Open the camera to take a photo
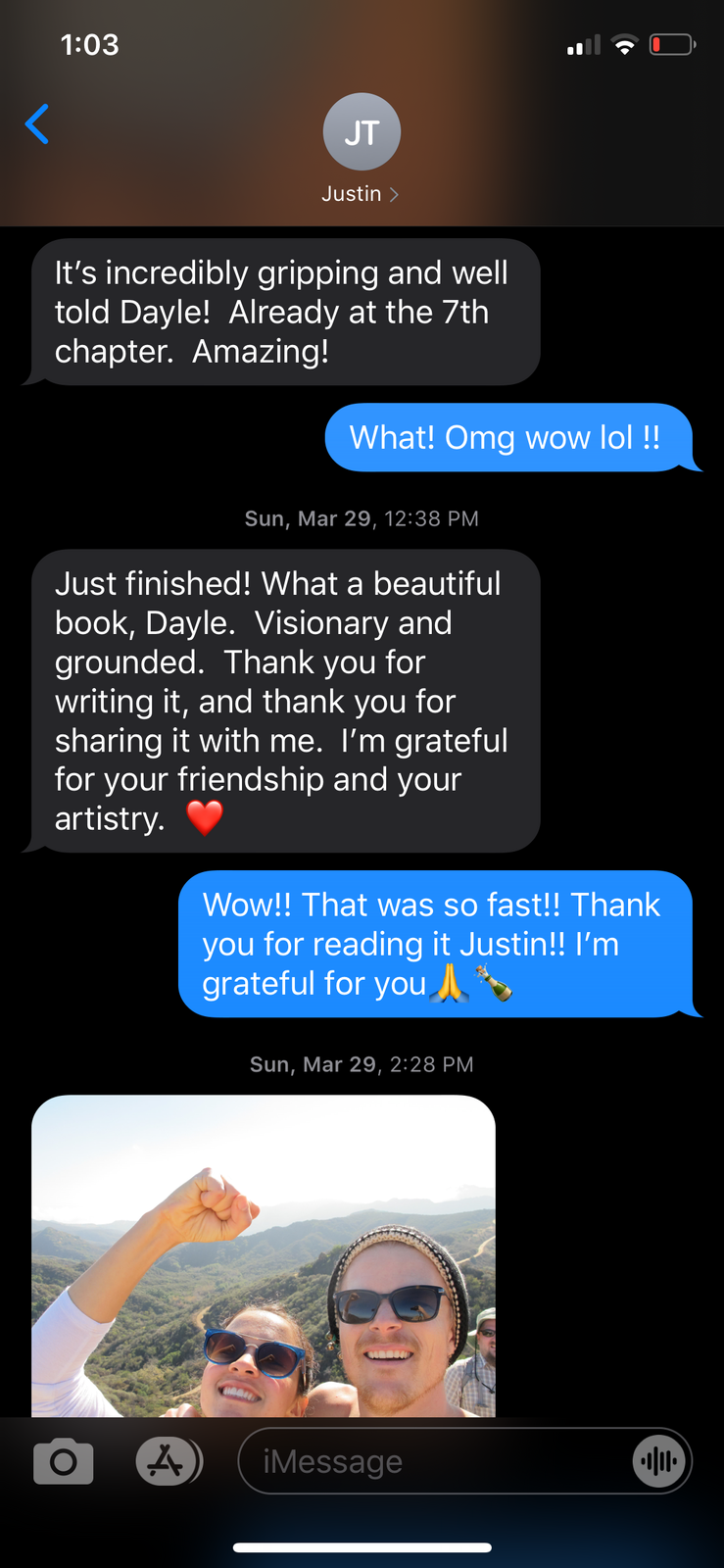724x1568 pixels. coord(64,1462)
